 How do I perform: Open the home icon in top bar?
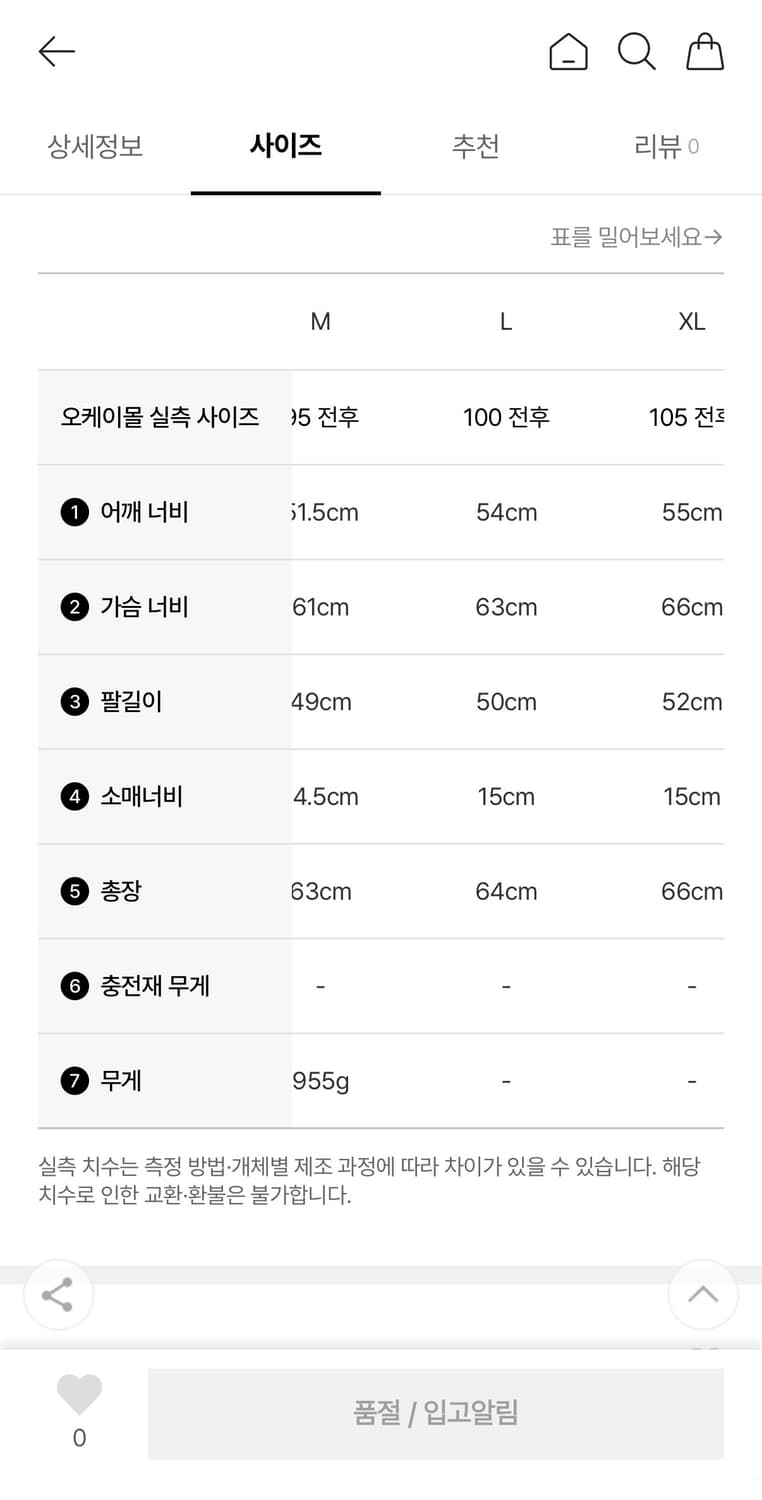pos(569,52)
